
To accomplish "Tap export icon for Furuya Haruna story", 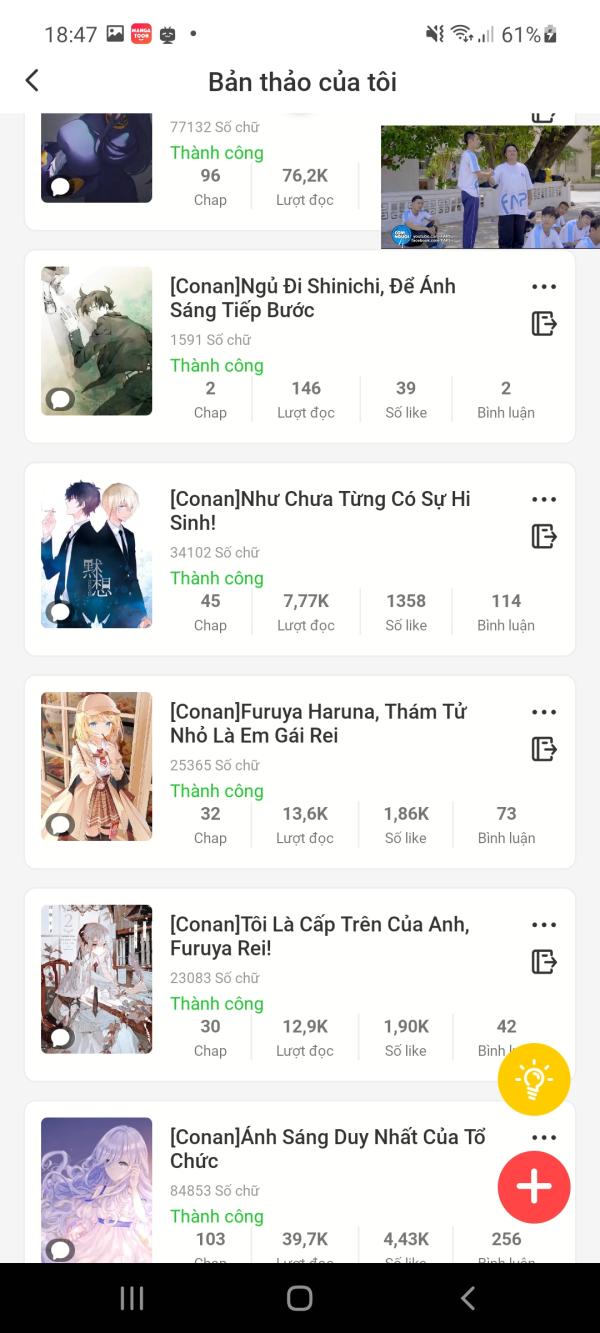I will click(543, 749).
